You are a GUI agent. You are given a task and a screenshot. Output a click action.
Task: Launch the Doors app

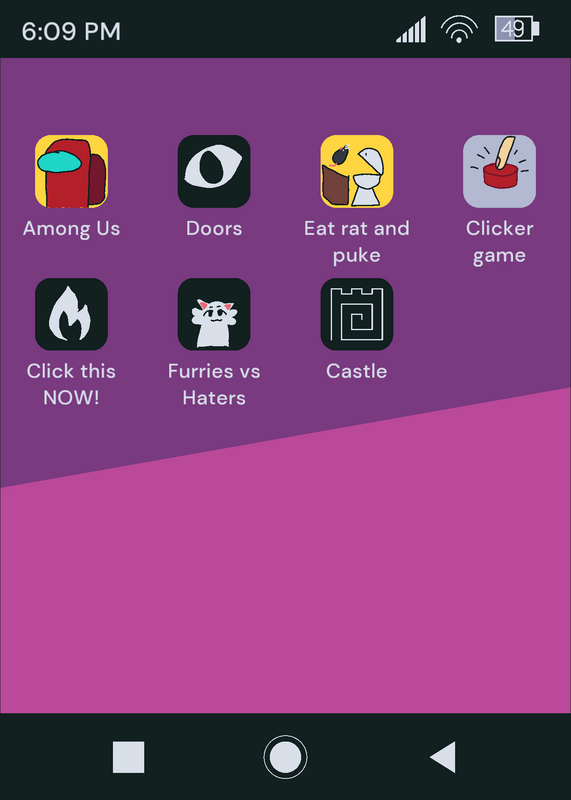pyautogui.click(x=214, y=171)
